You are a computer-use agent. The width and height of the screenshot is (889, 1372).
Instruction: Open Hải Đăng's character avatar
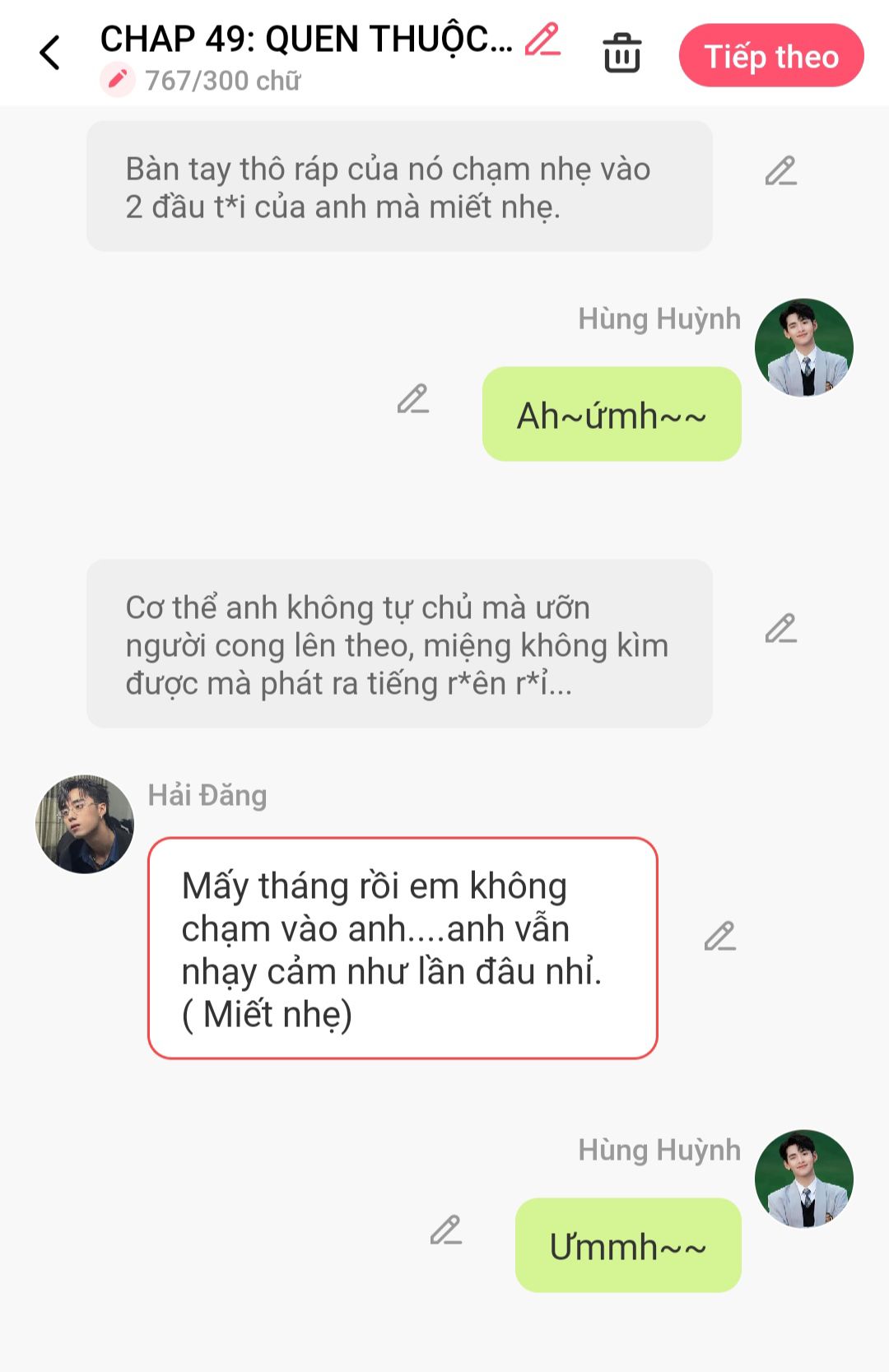click(85, 824)
